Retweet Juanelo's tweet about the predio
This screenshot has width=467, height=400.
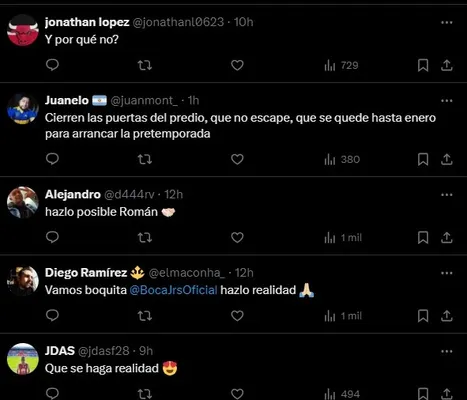point(145,159)
